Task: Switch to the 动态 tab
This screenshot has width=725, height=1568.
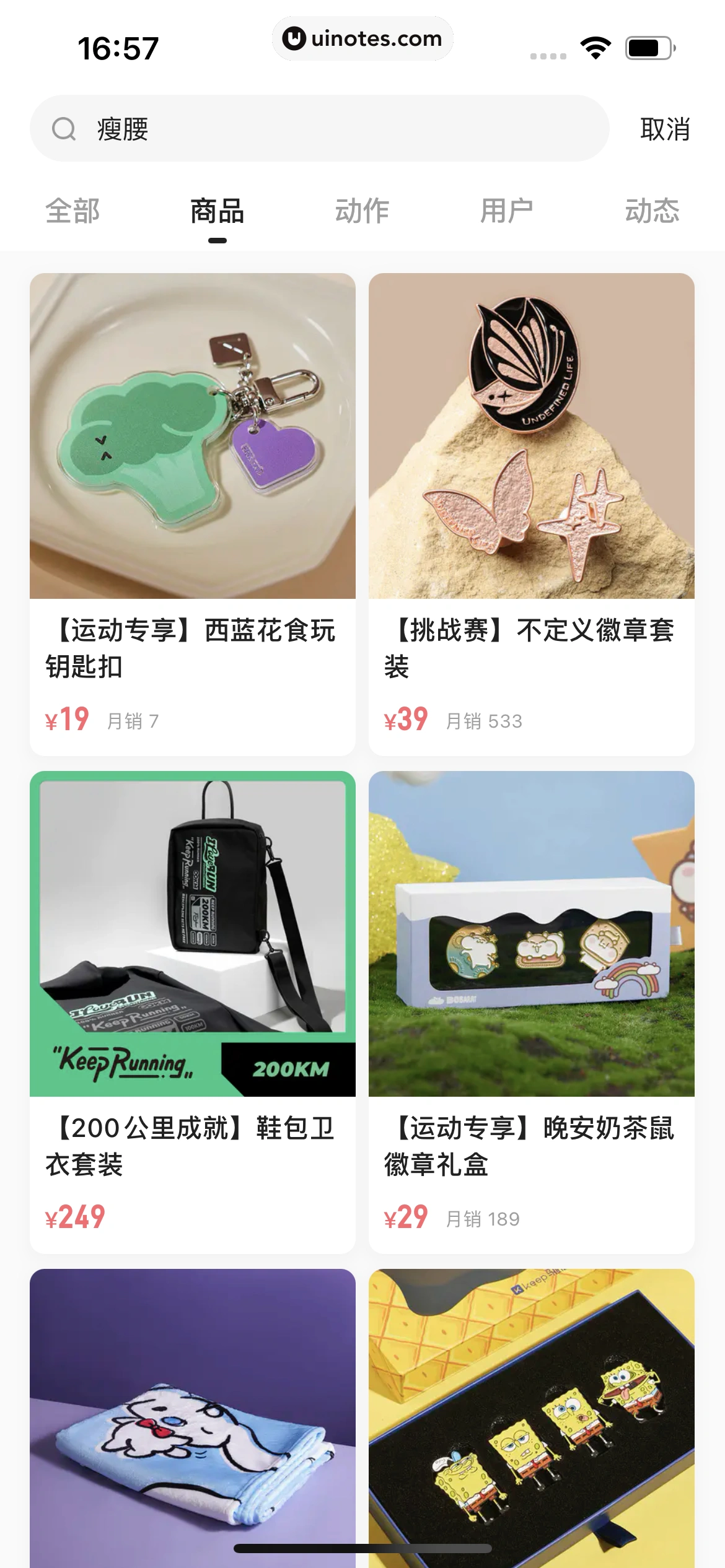Action: click(652, 211)
